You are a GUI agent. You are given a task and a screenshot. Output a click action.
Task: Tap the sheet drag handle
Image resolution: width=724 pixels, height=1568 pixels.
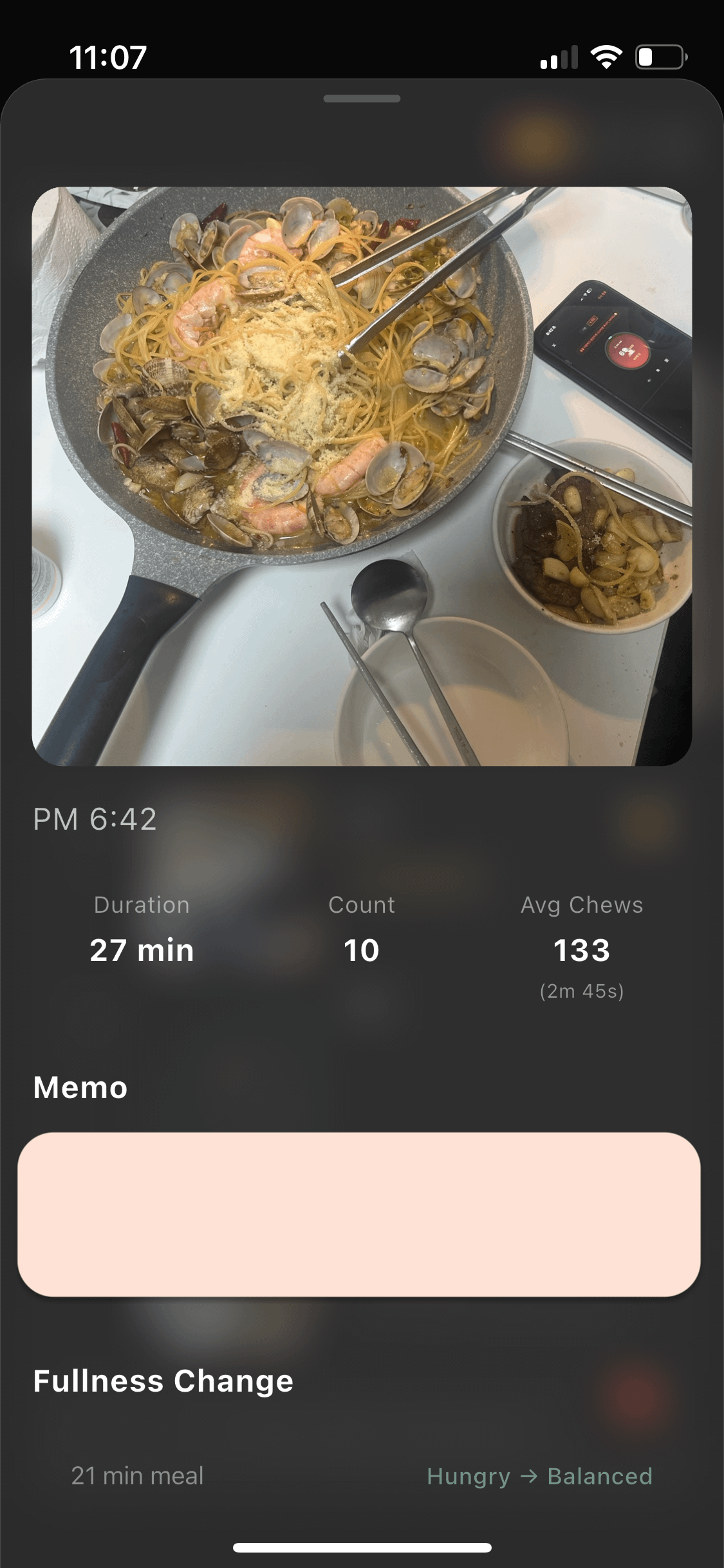362,99
